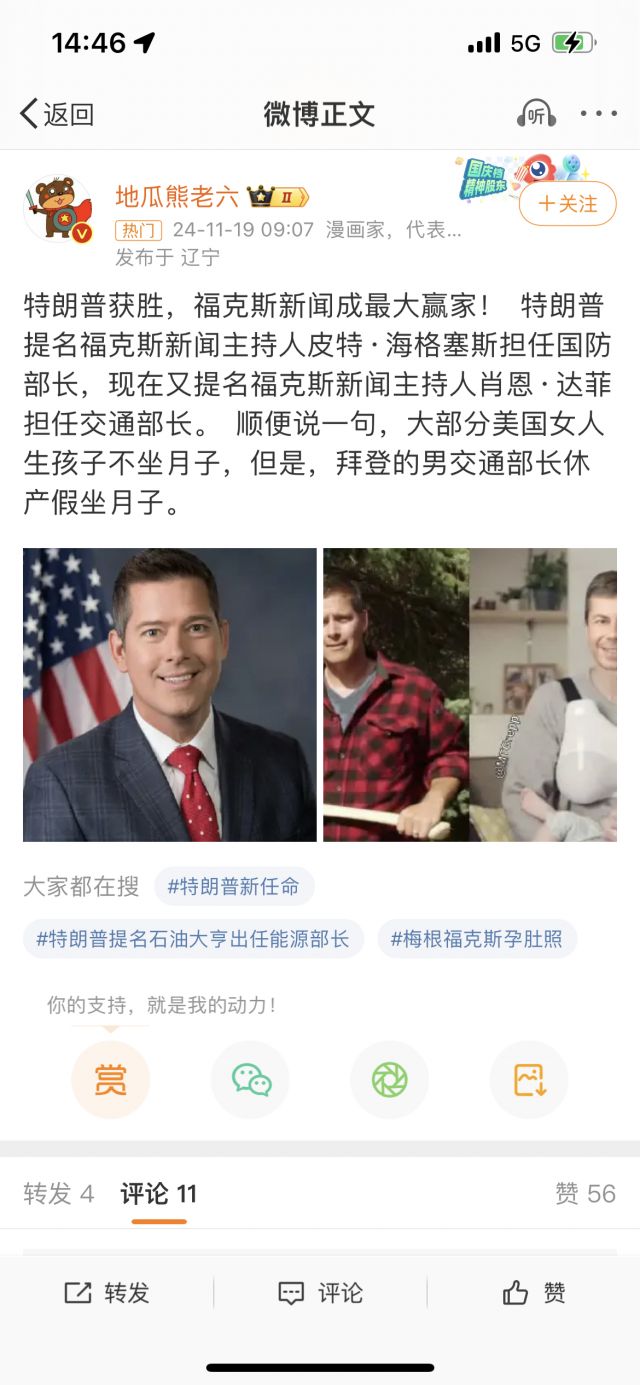640x1385 pixels.
Task: View the second photo in the post
Action: click(469, 694)
